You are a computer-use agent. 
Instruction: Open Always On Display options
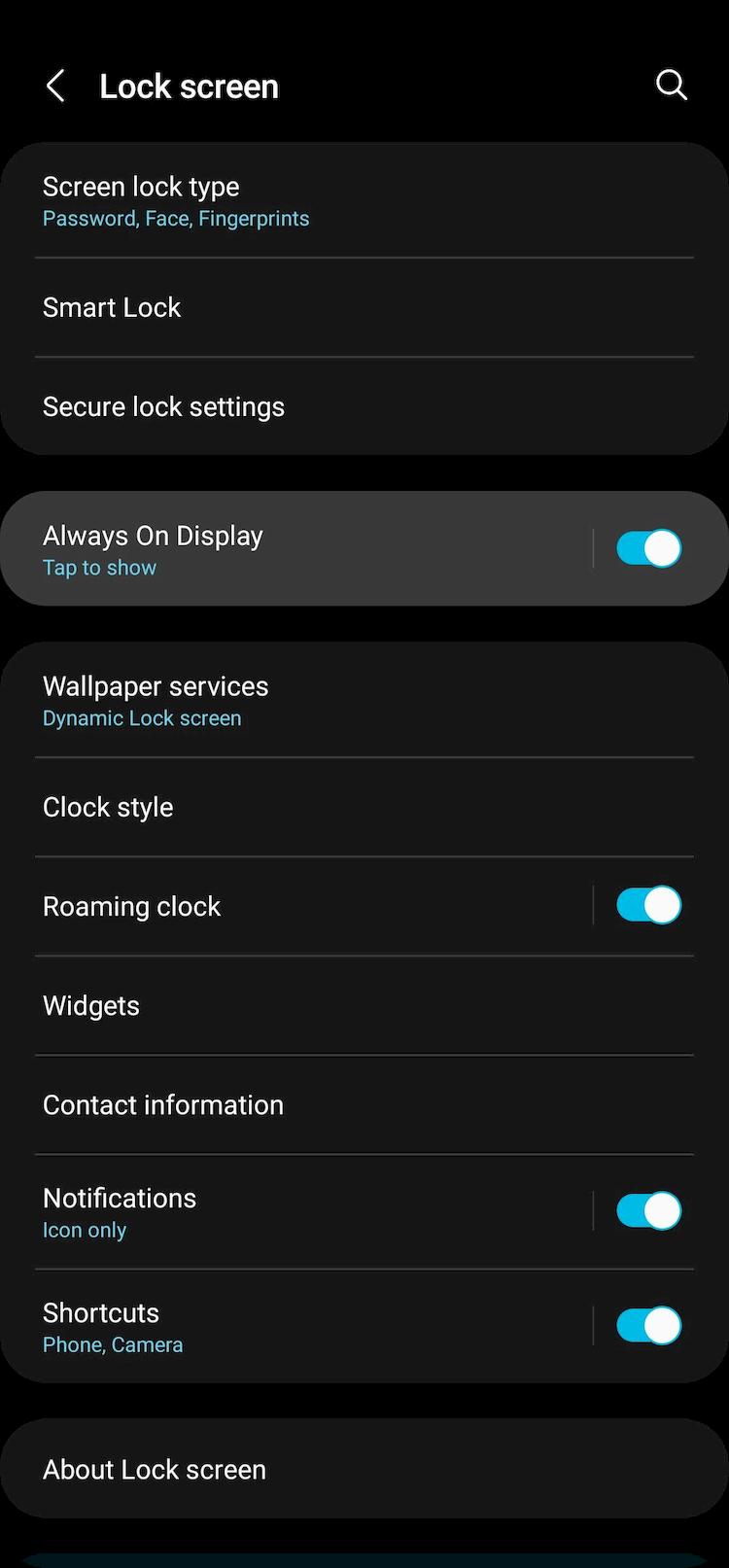[295, 549]
